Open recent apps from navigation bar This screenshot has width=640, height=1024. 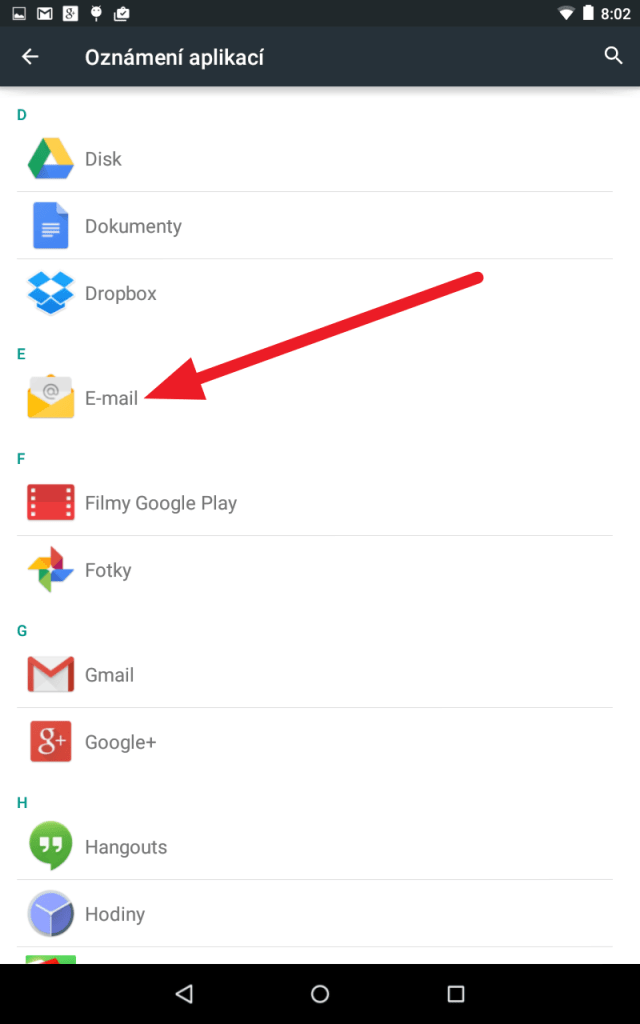[x=455, y=994]
